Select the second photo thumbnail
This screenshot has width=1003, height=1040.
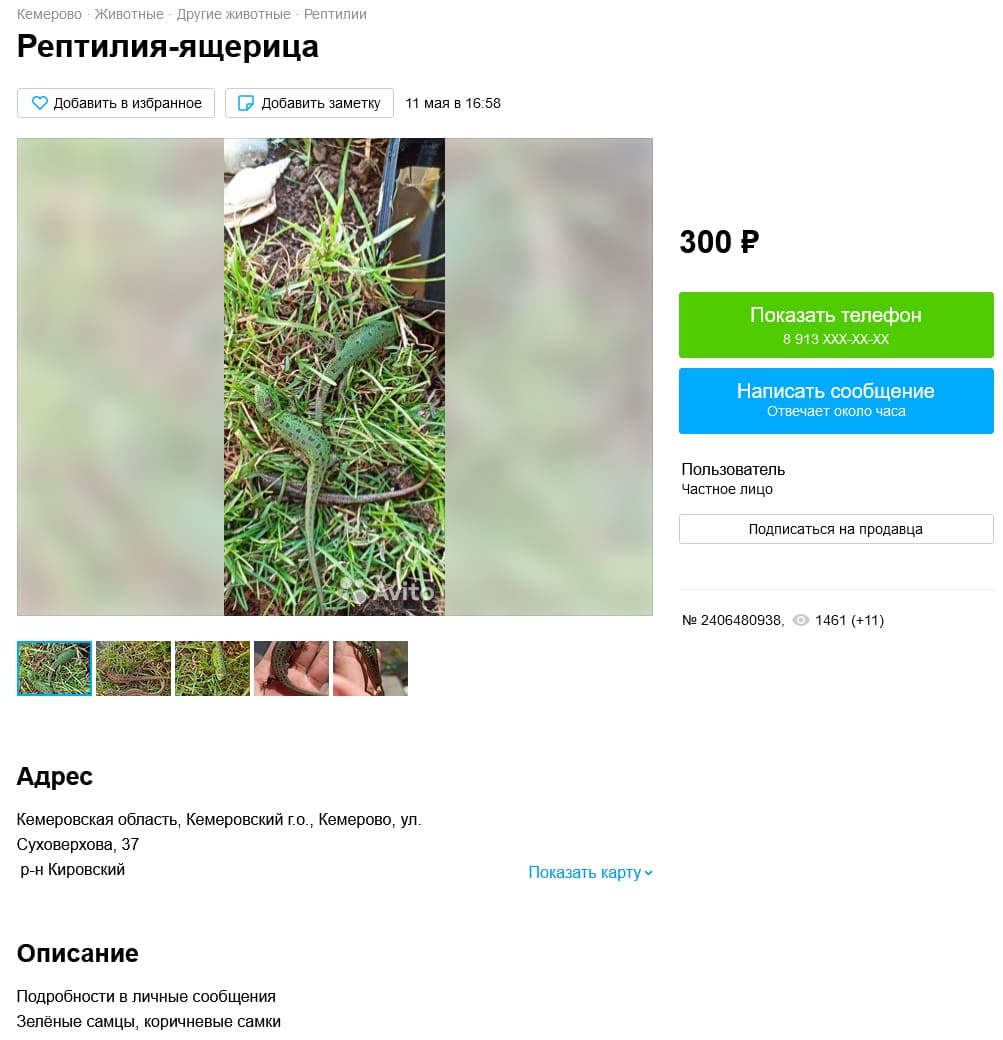(133, 668)
